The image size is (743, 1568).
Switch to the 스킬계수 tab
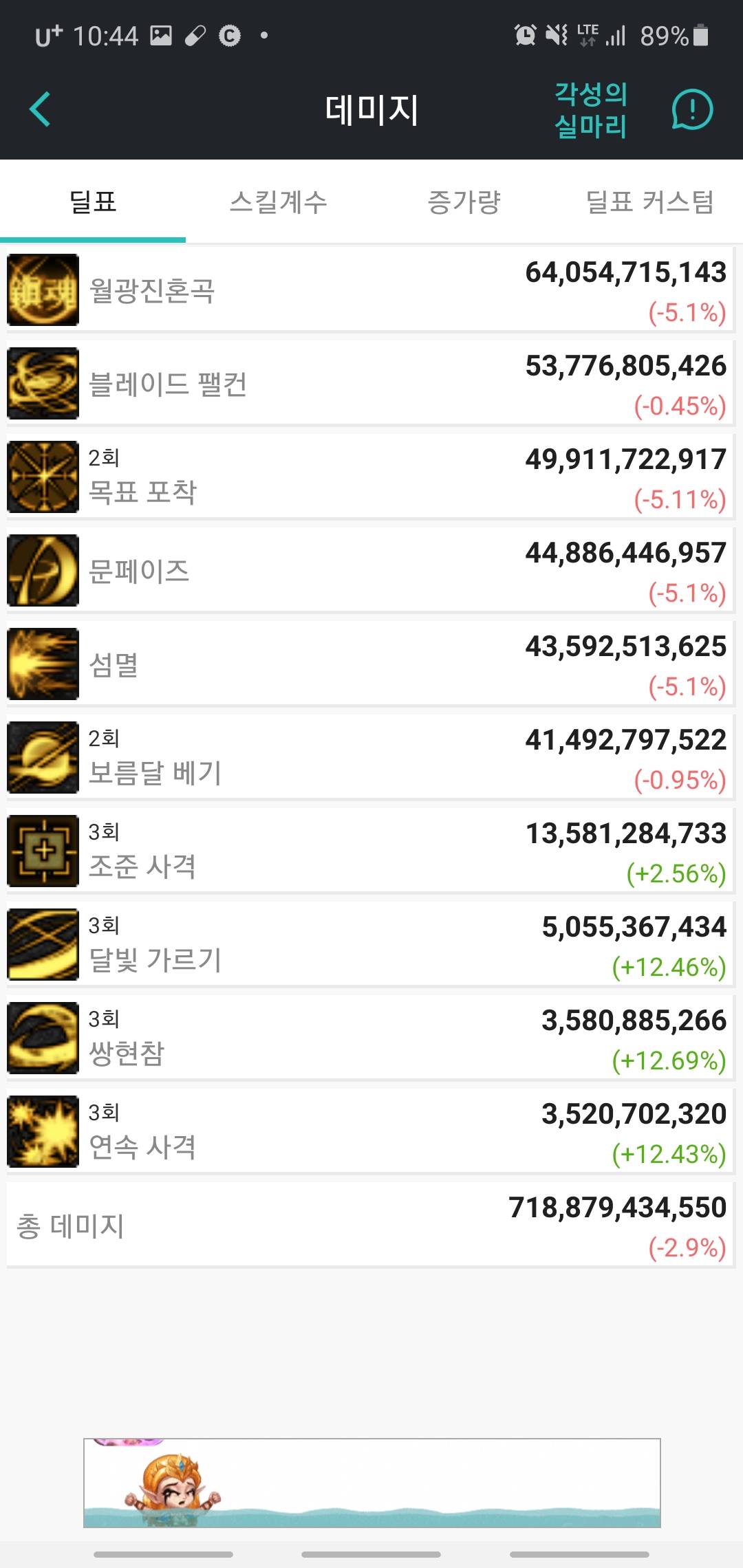click(278, 202)
